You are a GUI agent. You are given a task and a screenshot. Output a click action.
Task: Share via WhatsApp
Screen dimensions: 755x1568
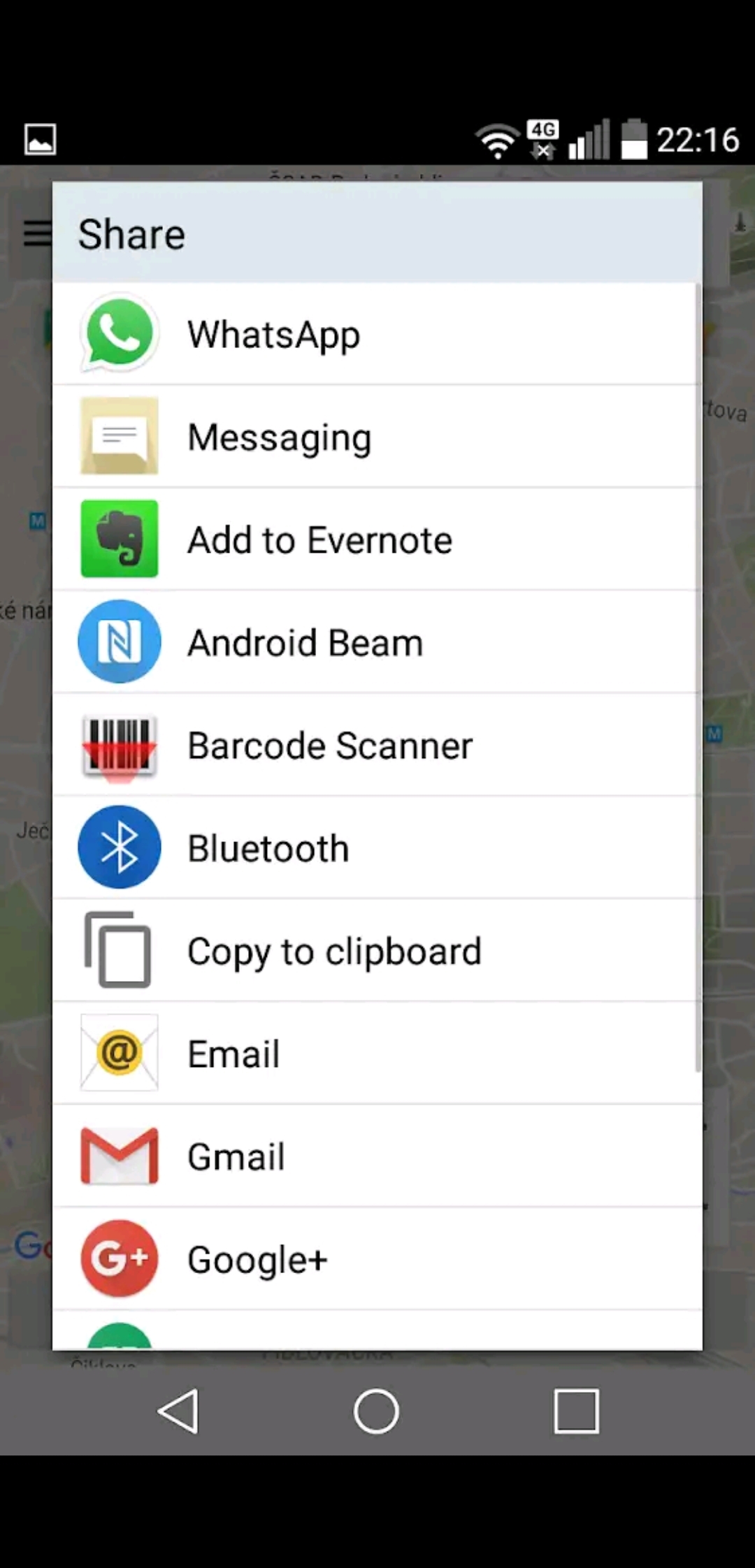point(377,334)
